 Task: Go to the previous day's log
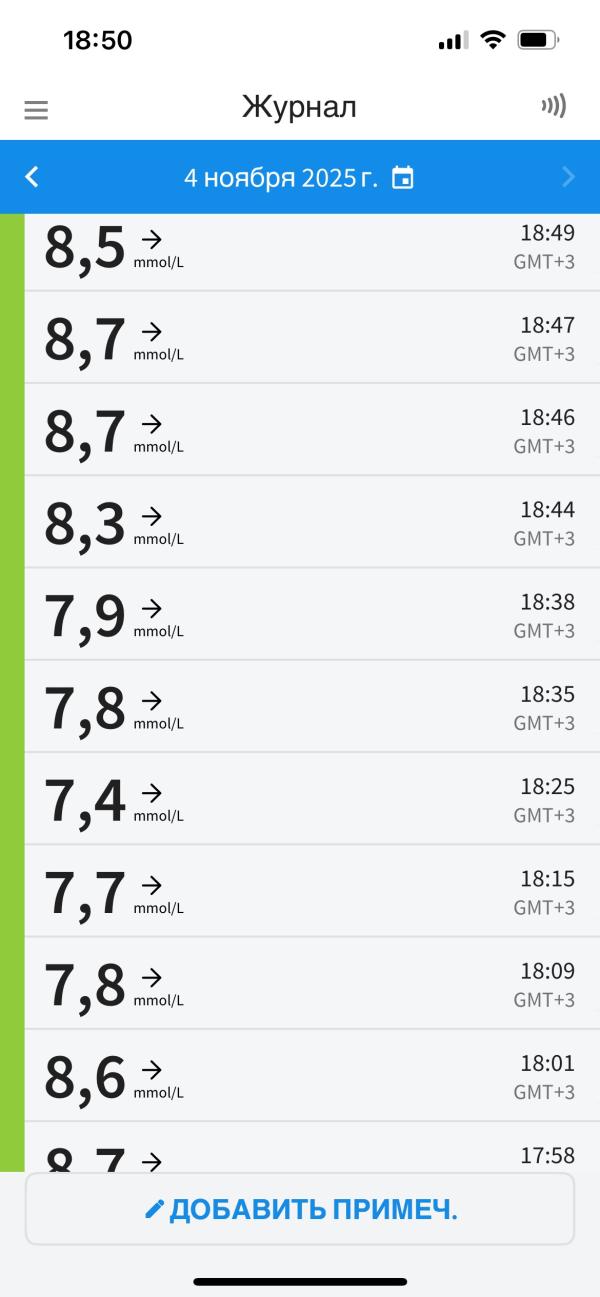click(32, 177)
